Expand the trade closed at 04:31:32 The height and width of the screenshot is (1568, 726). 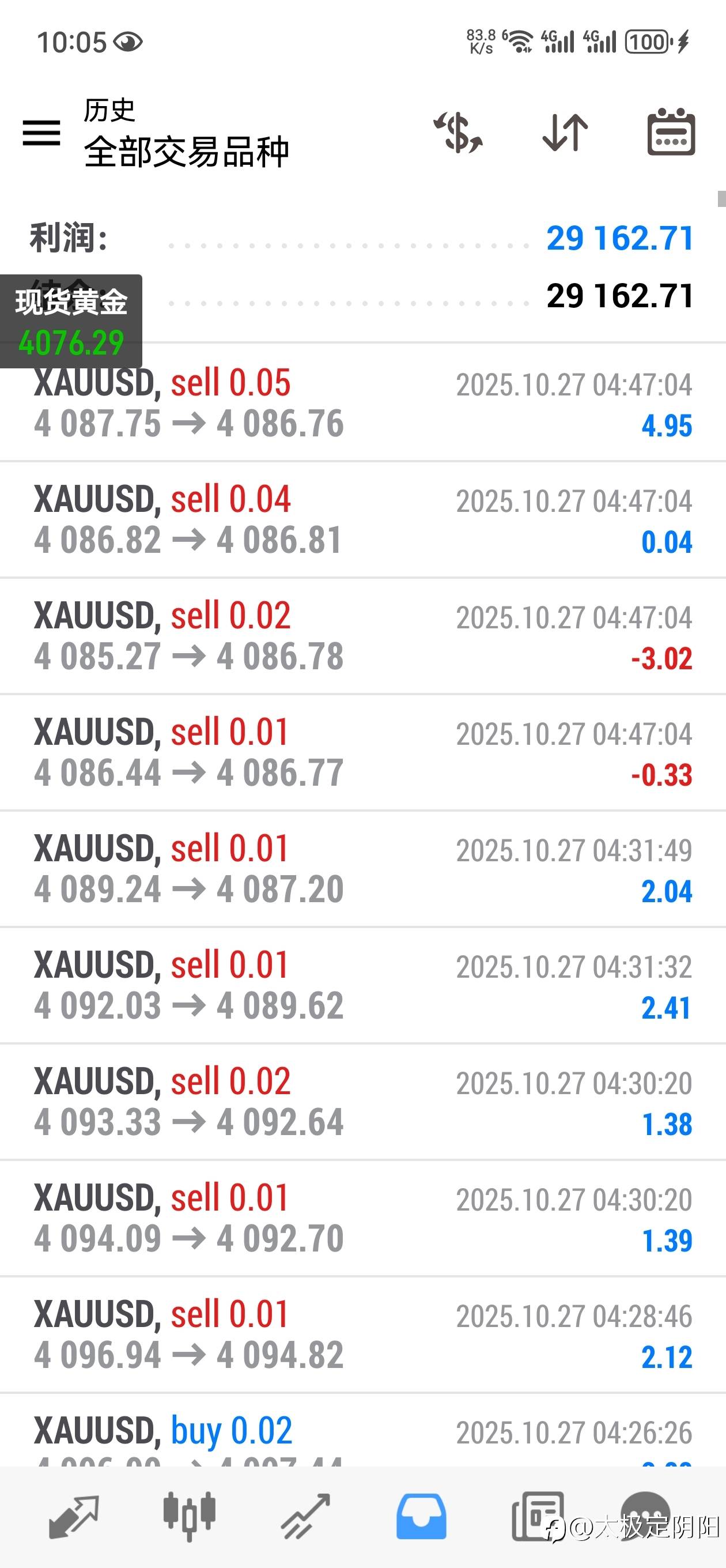[x=362, y=986]
